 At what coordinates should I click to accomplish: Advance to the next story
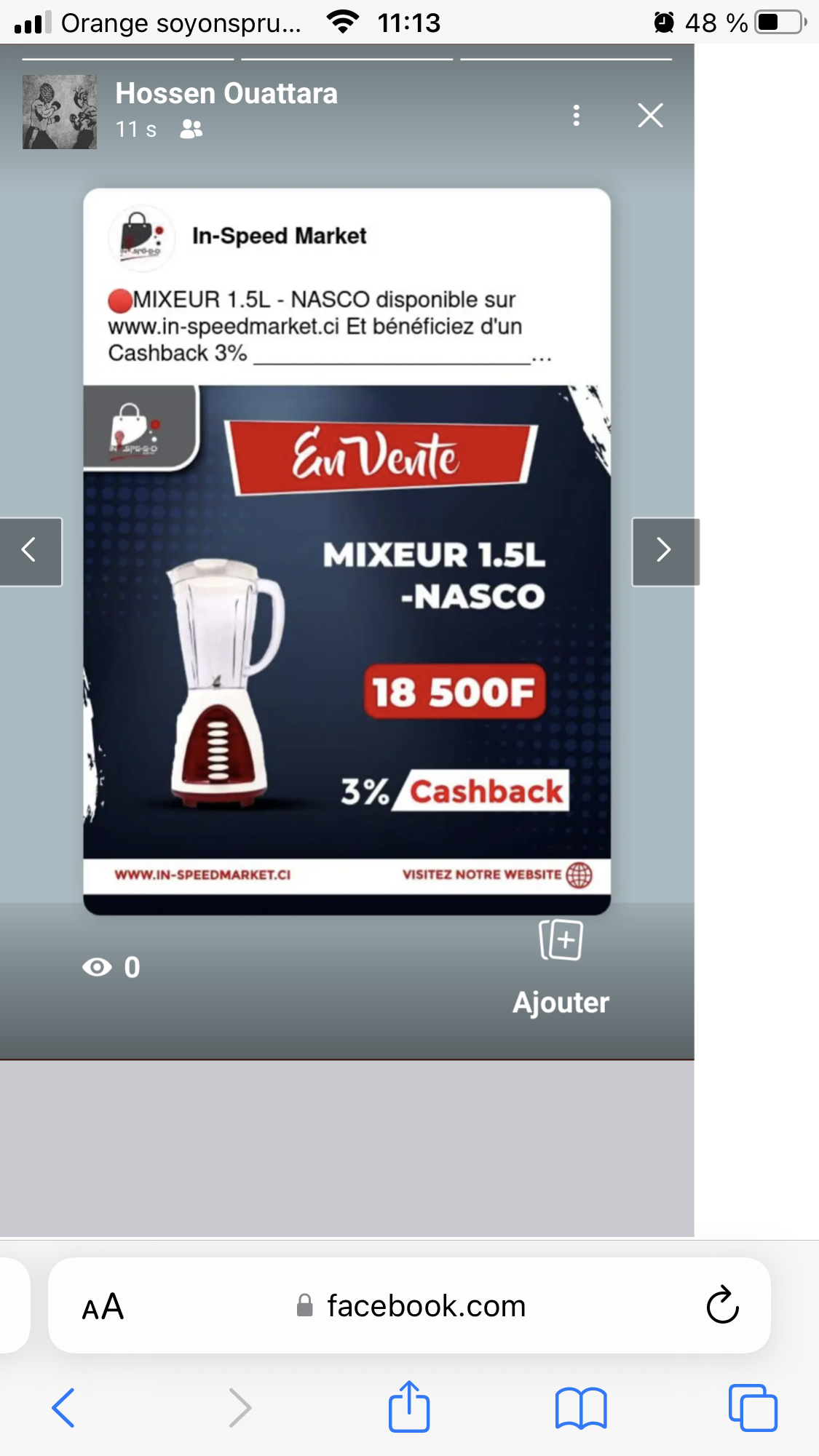click(664, 551)
